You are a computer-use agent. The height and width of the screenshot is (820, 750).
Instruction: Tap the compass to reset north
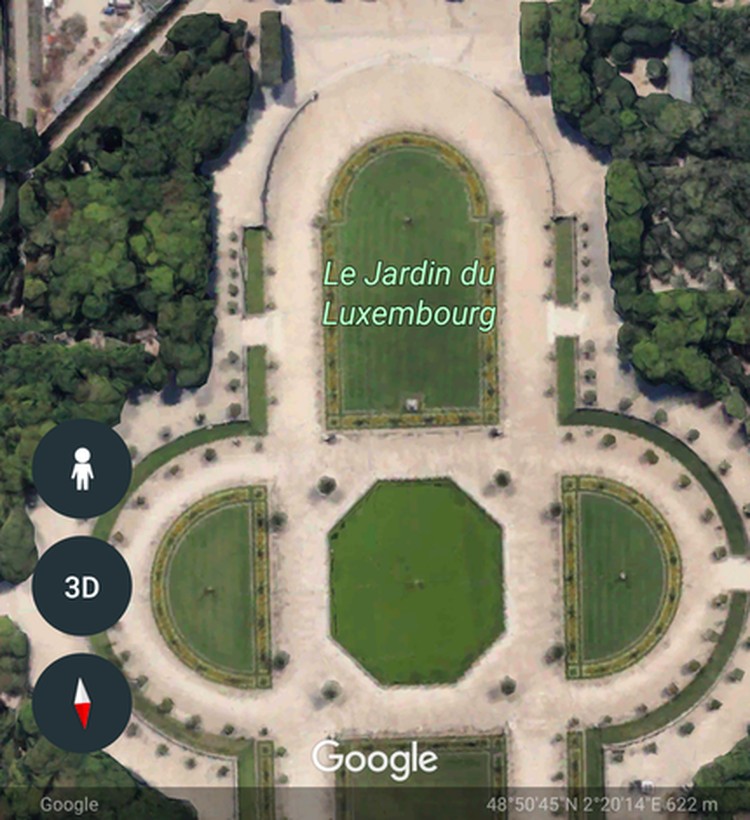tap(82, 703)
